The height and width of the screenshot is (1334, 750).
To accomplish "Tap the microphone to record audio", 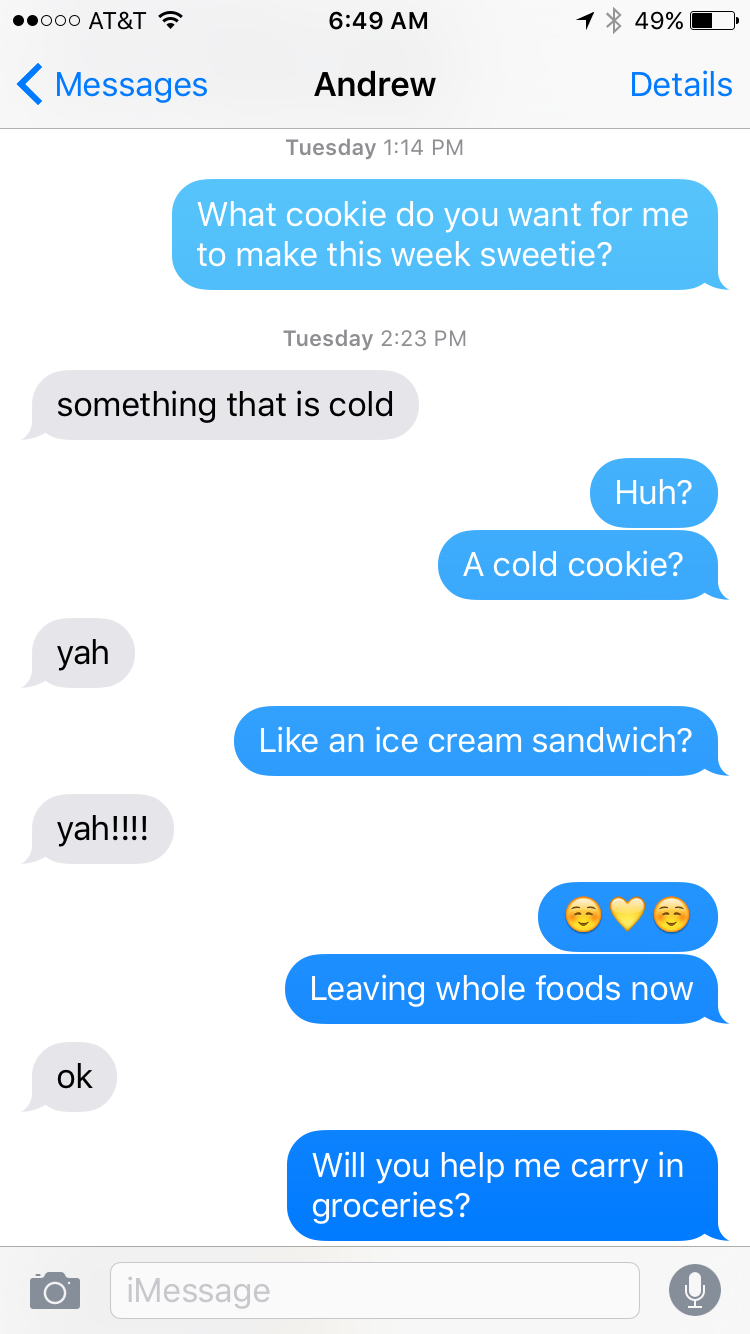I will [694, 1290].
